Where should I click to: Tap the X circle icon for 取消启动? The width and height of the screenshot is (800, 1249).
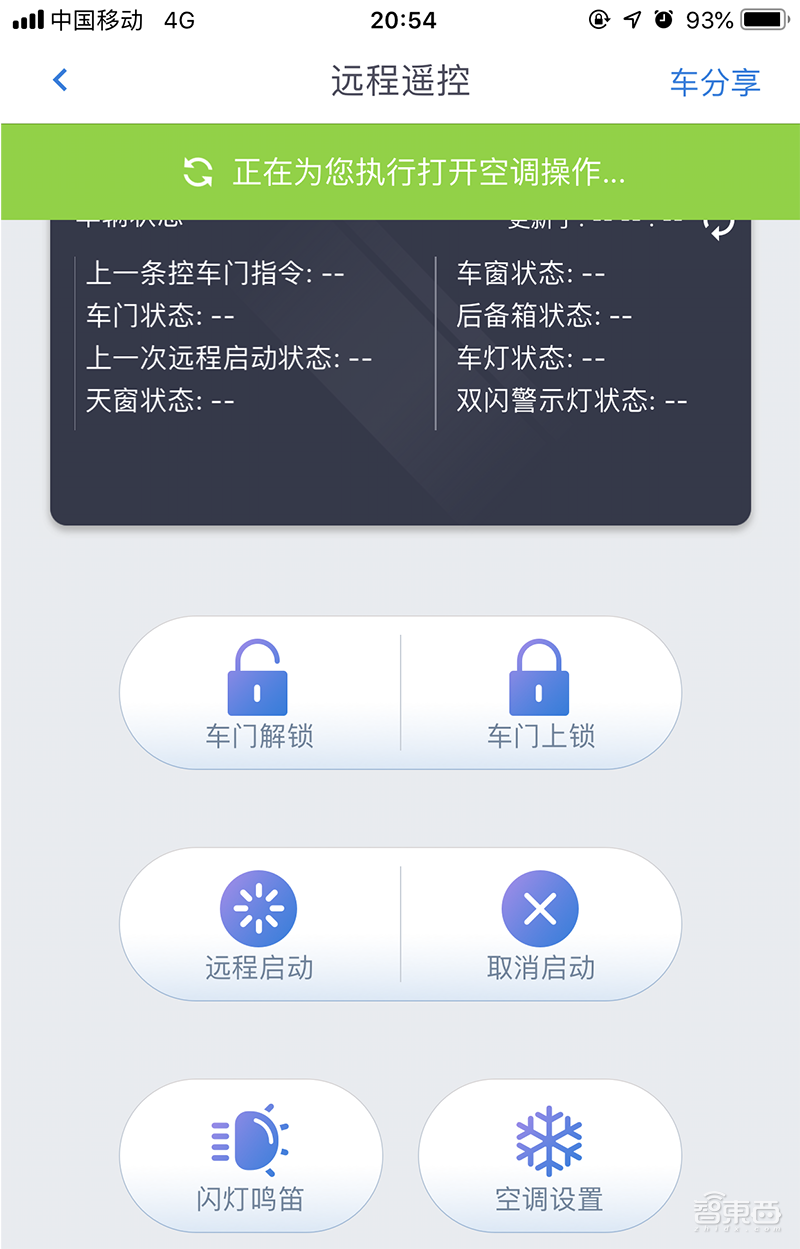pyautogui.click(x=540, y=908)
